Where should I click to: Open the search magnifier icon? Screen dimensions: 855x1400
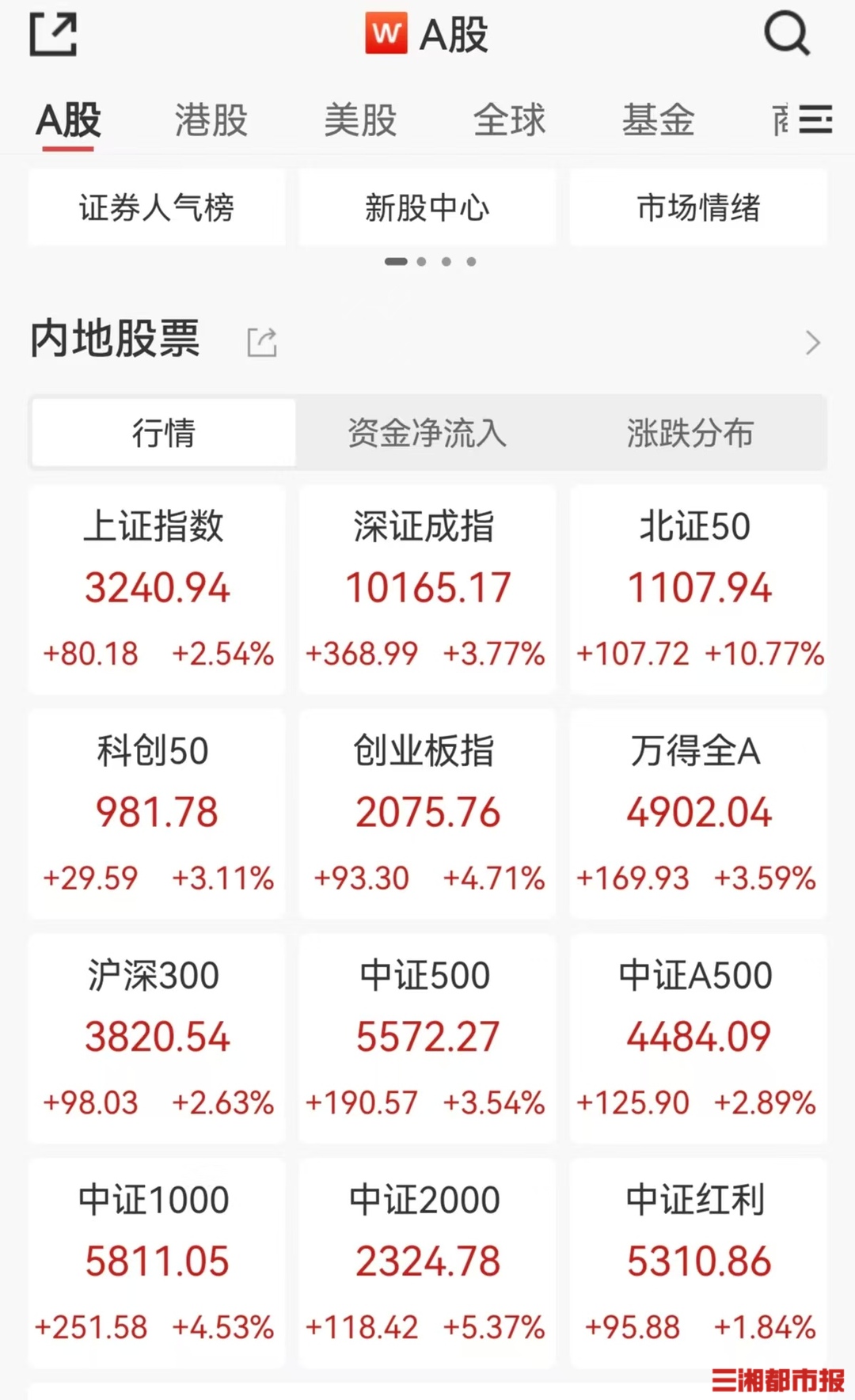pos(786,35)
